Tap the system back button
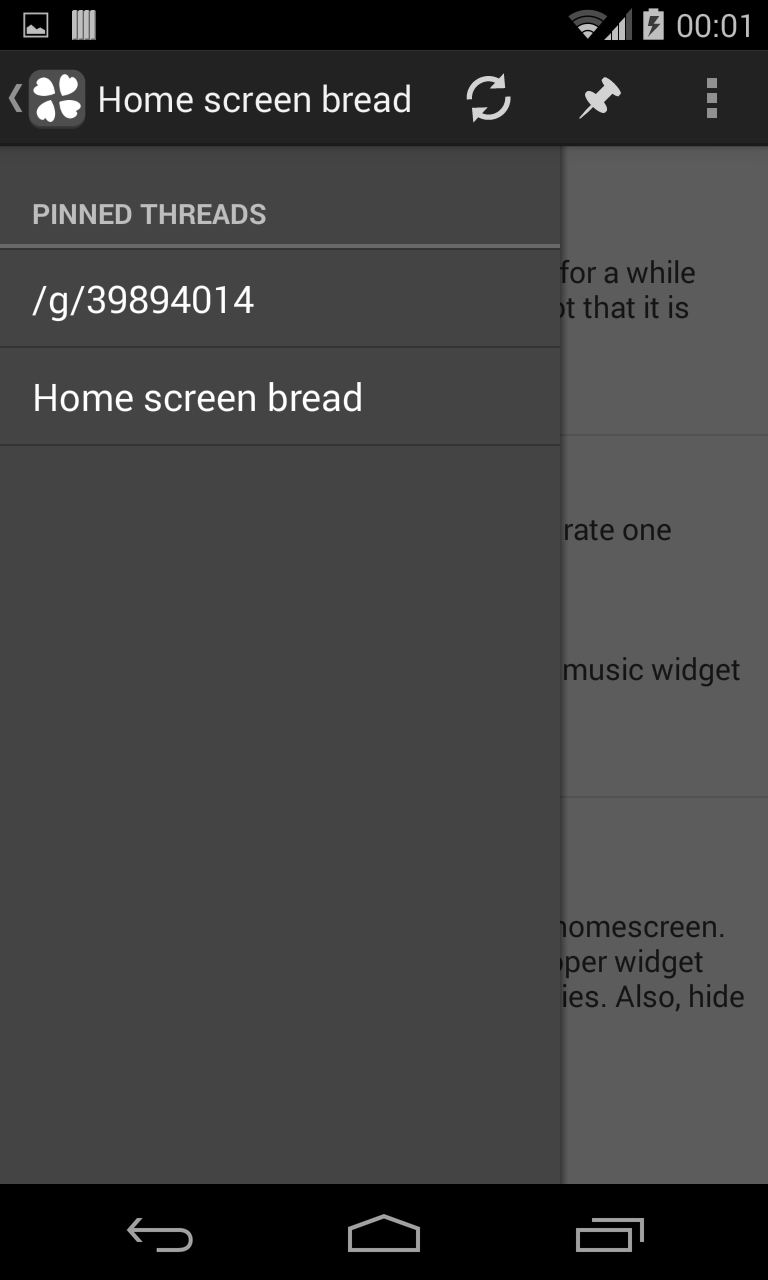The image size is (768, 1280). [x=160, y=1235]
